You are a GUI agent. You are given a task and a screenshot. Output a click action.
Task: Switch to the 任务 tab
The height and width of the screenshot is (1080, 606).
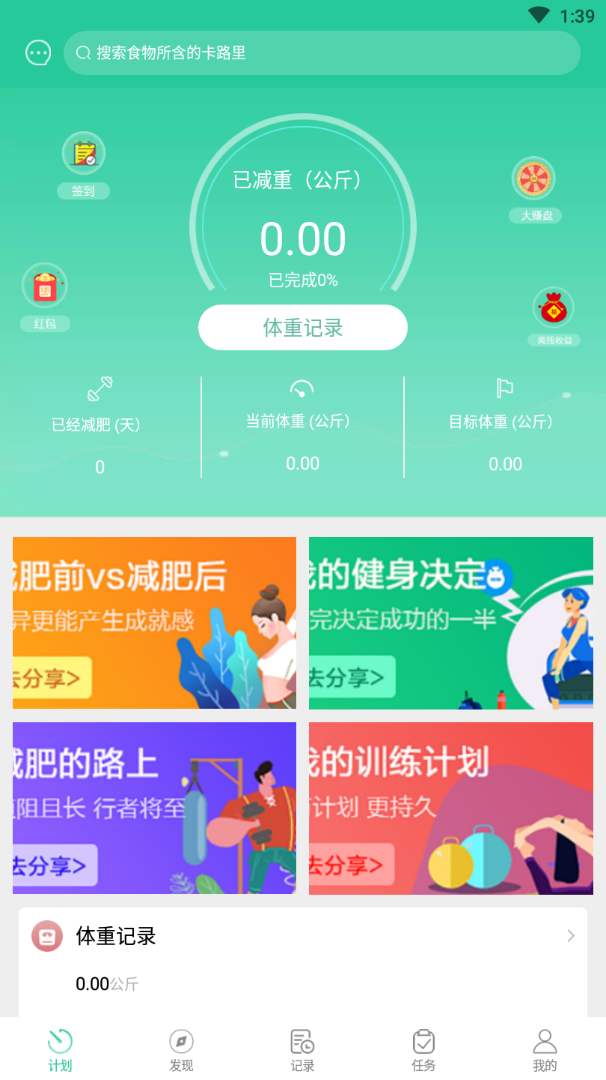click(424, 1050)
